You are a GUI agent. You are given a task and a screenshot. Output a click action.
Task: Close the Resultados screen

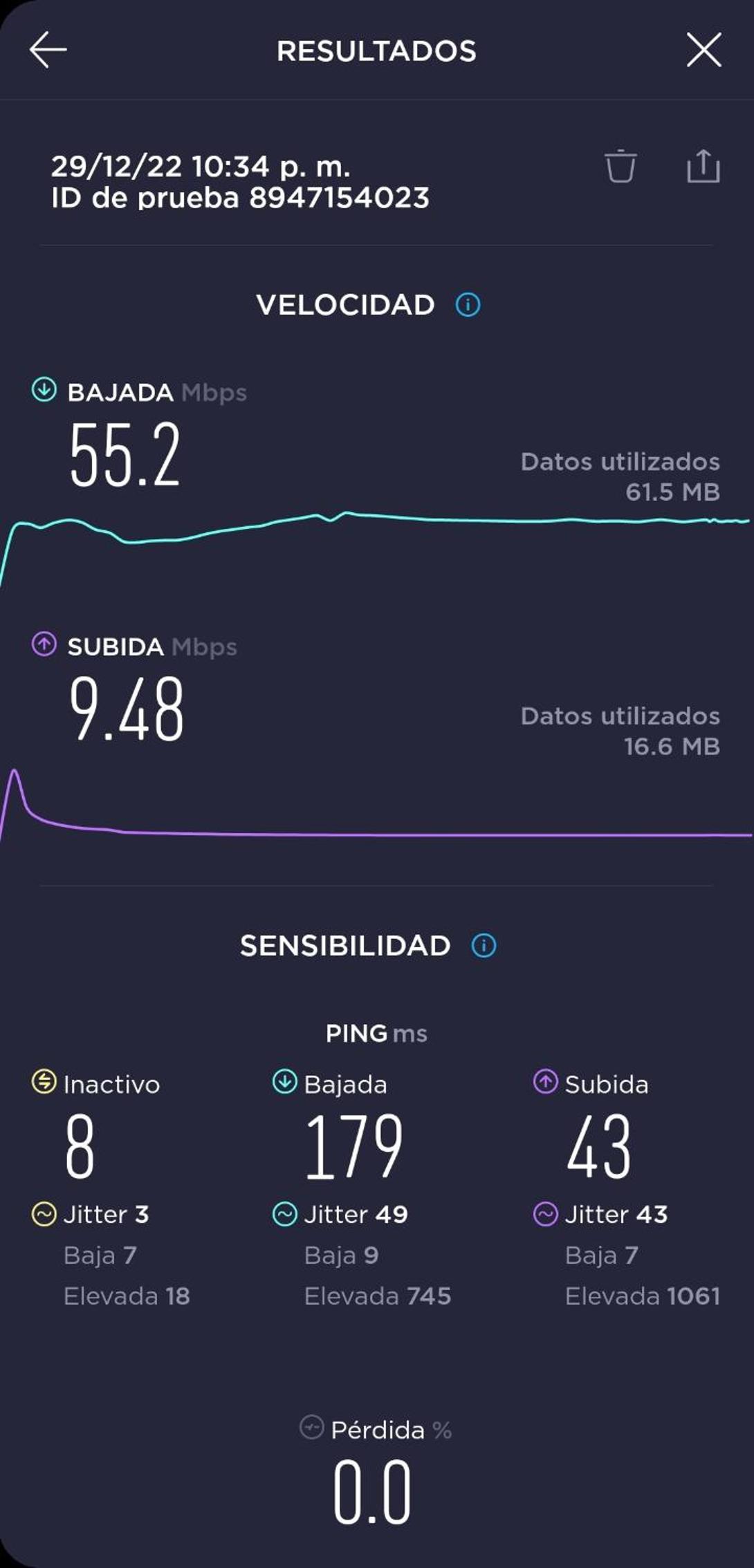click(704, 50)
